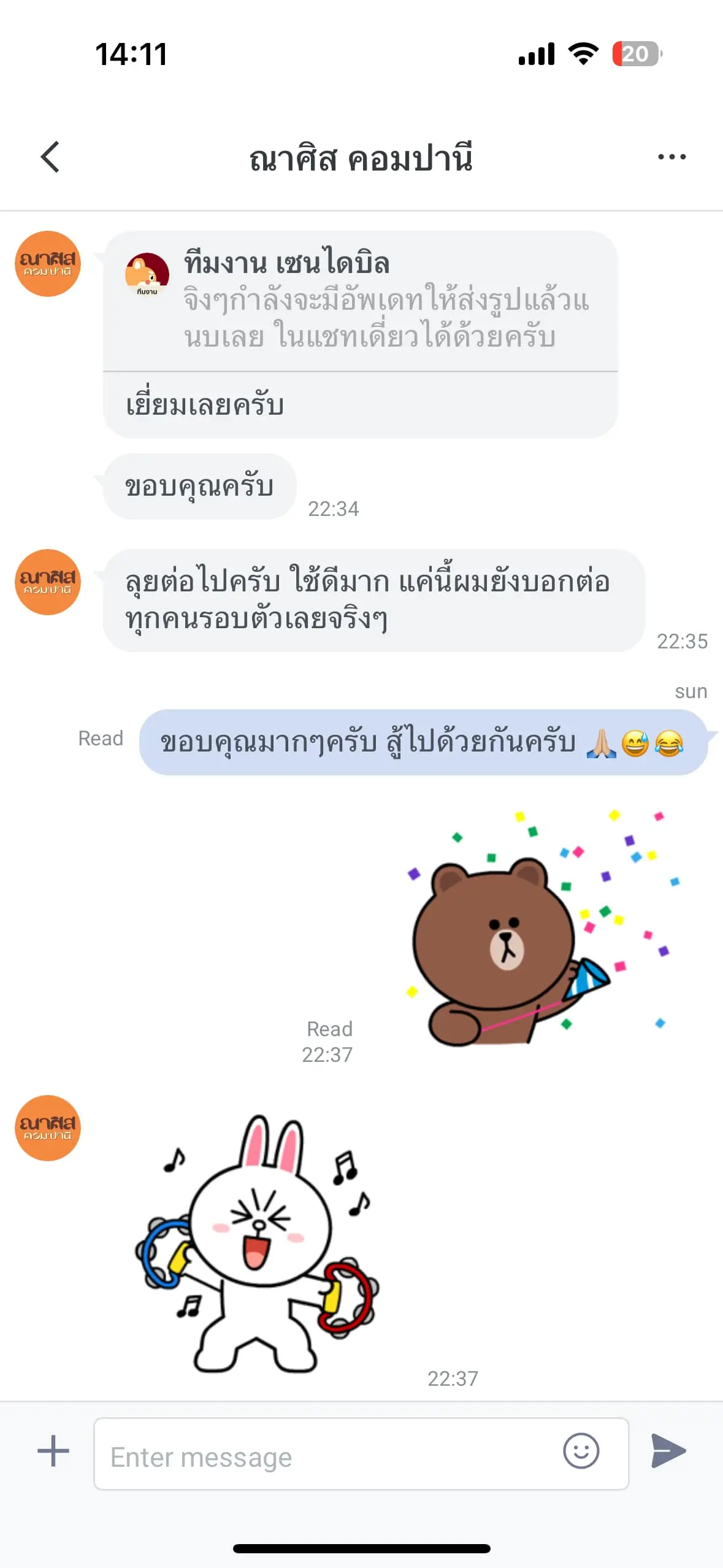Open the three-dot overflow menu
The width and height of the screenshot is (723, 1568).
671,157
